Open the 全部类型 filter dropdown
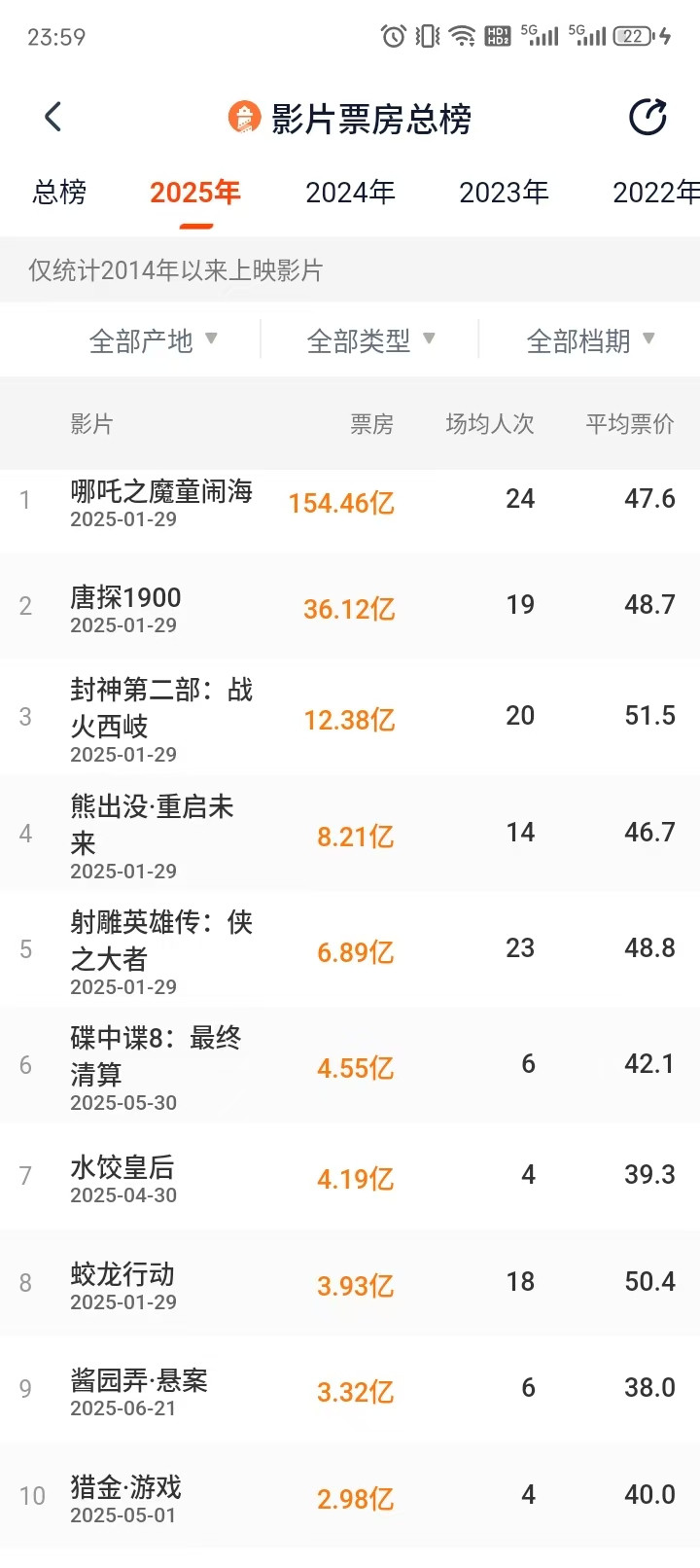Screen dimensions: 700x1568 tap(371, 340)
